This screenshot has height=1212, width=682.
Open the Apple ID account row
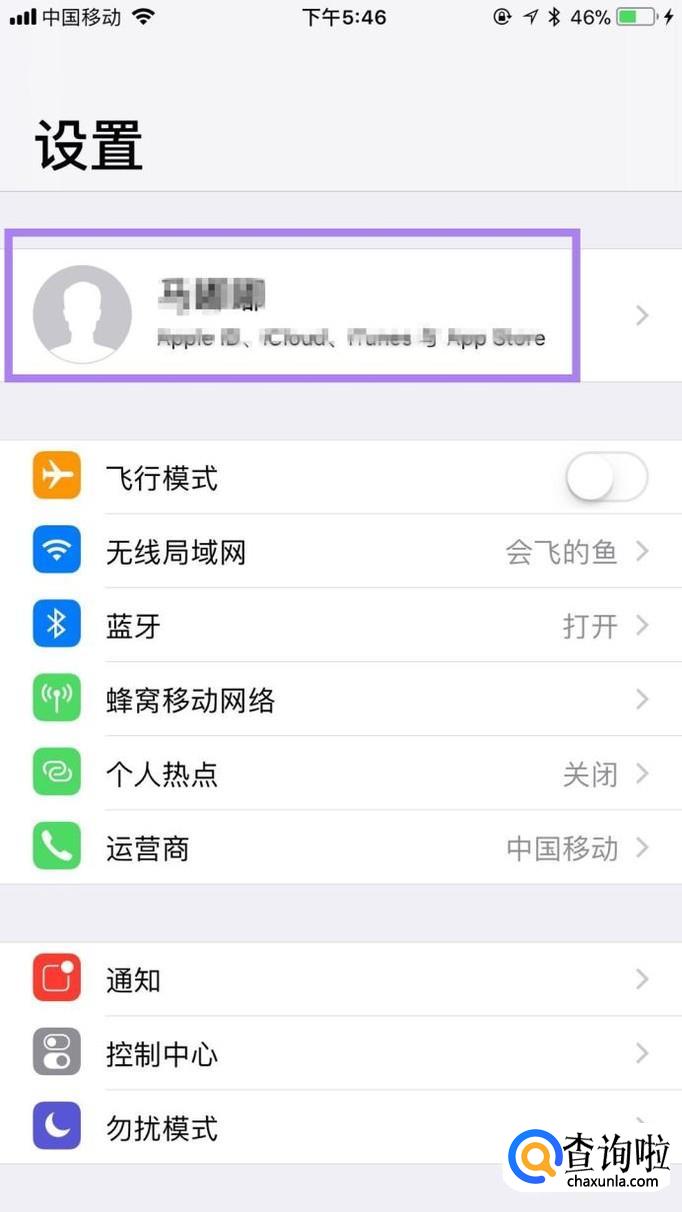[x=340, y=314]
